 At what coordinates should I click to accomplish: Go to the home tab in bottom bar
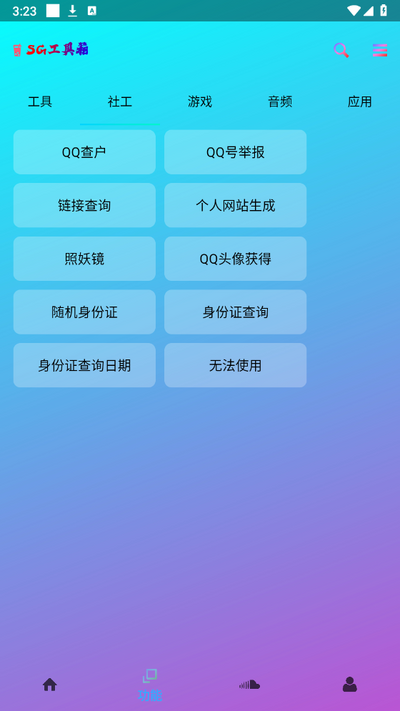[x=50, y=684]
